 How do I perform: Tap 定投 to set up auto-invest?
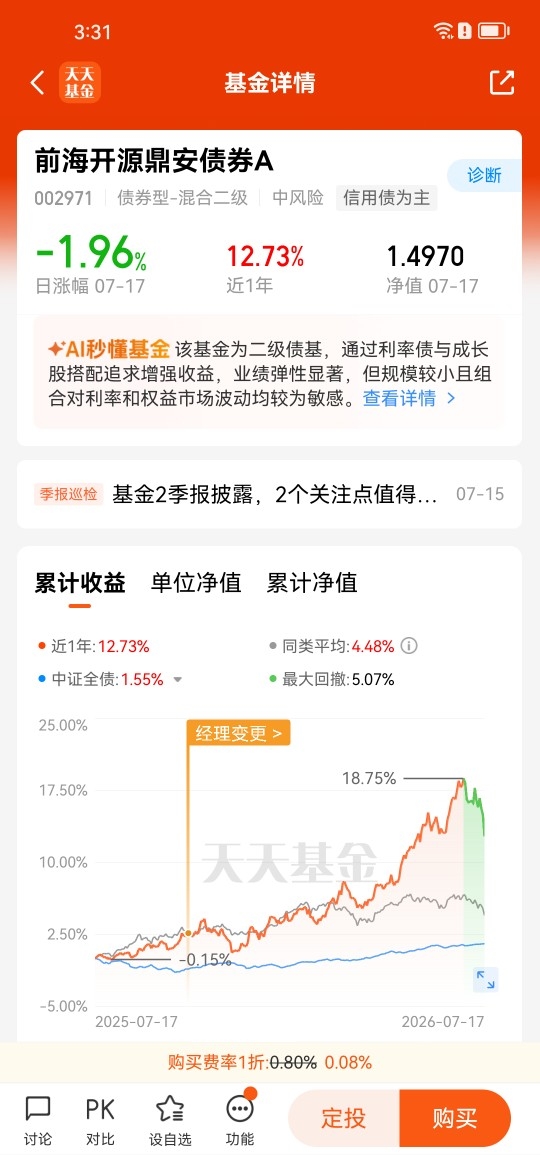coord(344,1118)
